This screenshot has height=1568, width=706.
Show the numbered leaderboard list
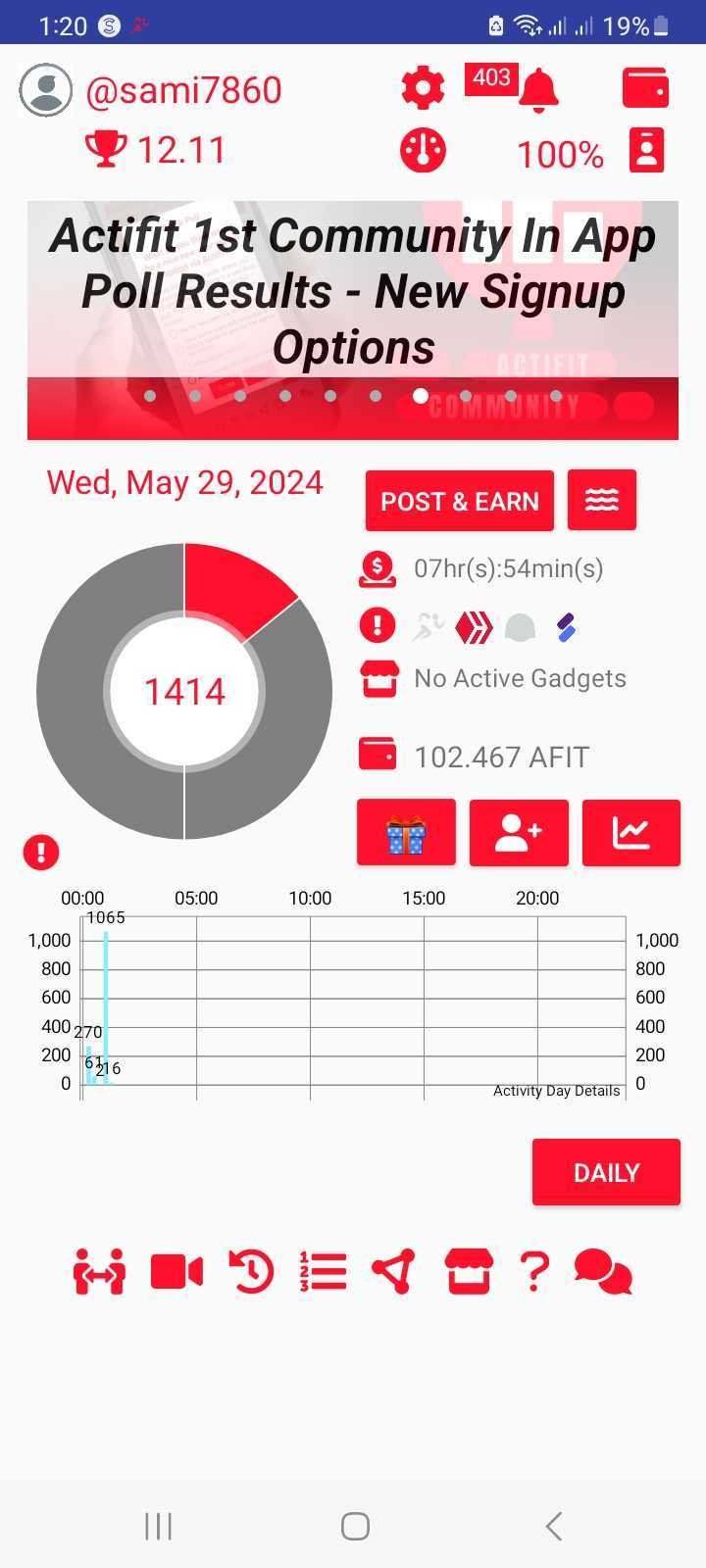pos(324,1272)
